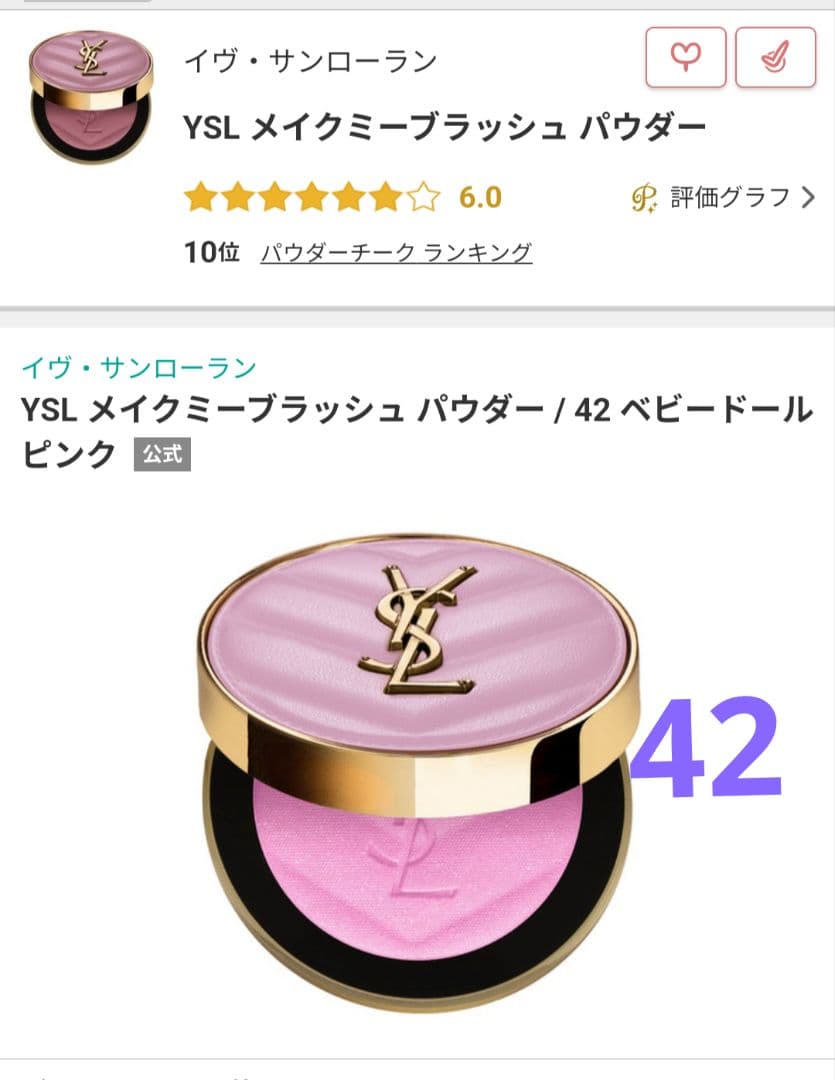Screen dimensions: 835x1080
Task: Open the イヴ・サンローラン brand link
Action: tap(139, 367)
